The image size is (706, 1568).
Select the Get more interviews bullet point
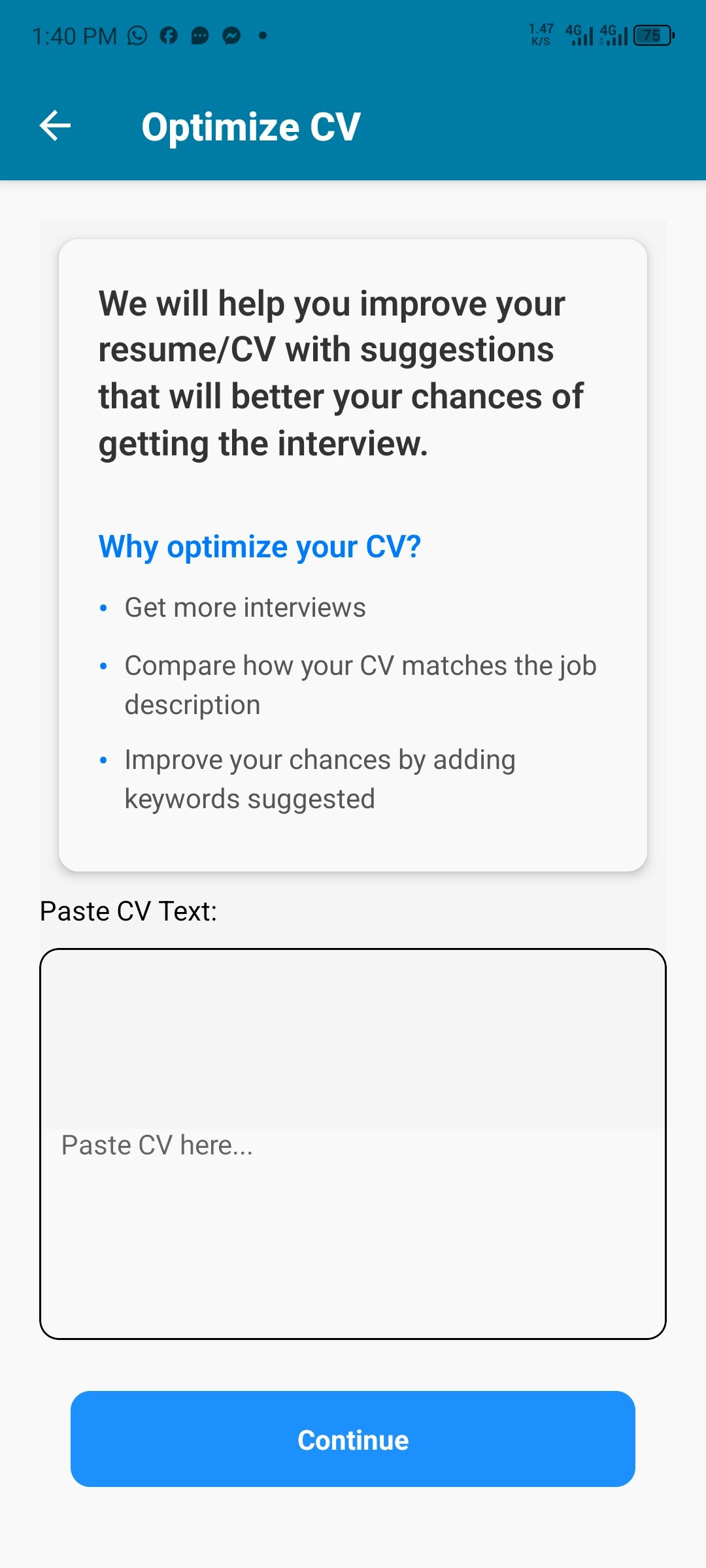click(245, 607)
